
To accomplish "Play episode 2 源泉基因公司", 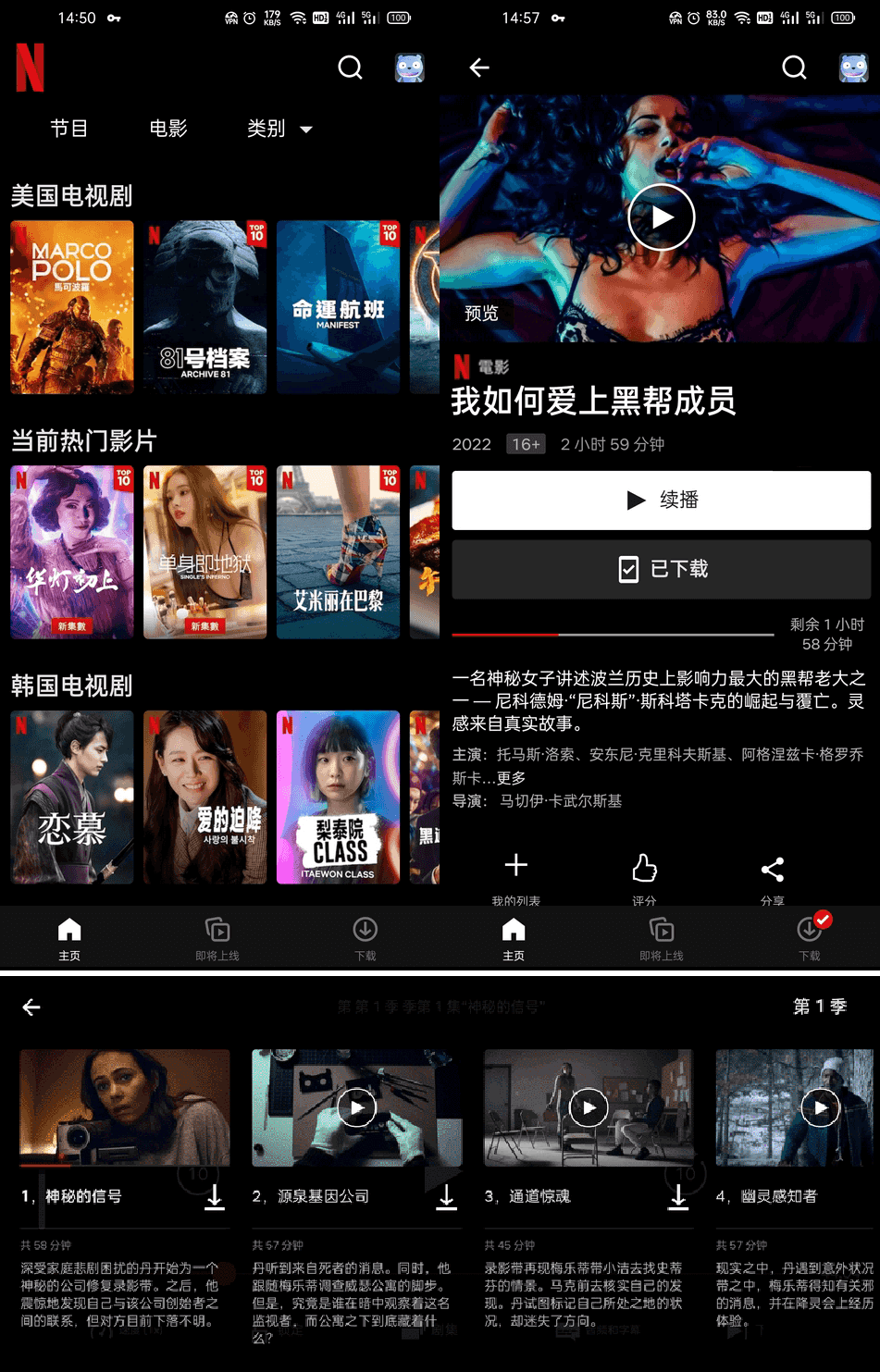I will click(x=356, y=1107).
